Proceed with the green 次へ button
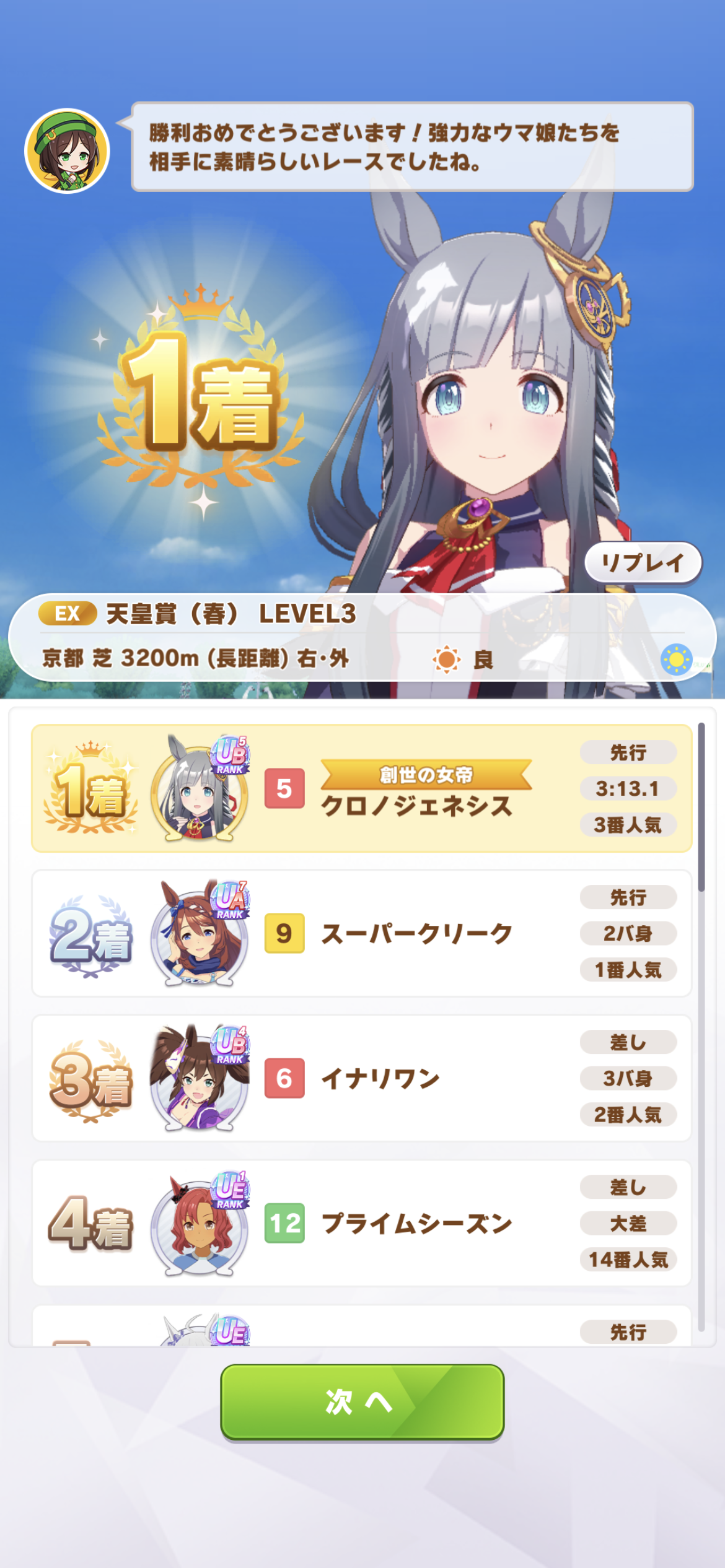The image size is (725, 1568). 362,1402
